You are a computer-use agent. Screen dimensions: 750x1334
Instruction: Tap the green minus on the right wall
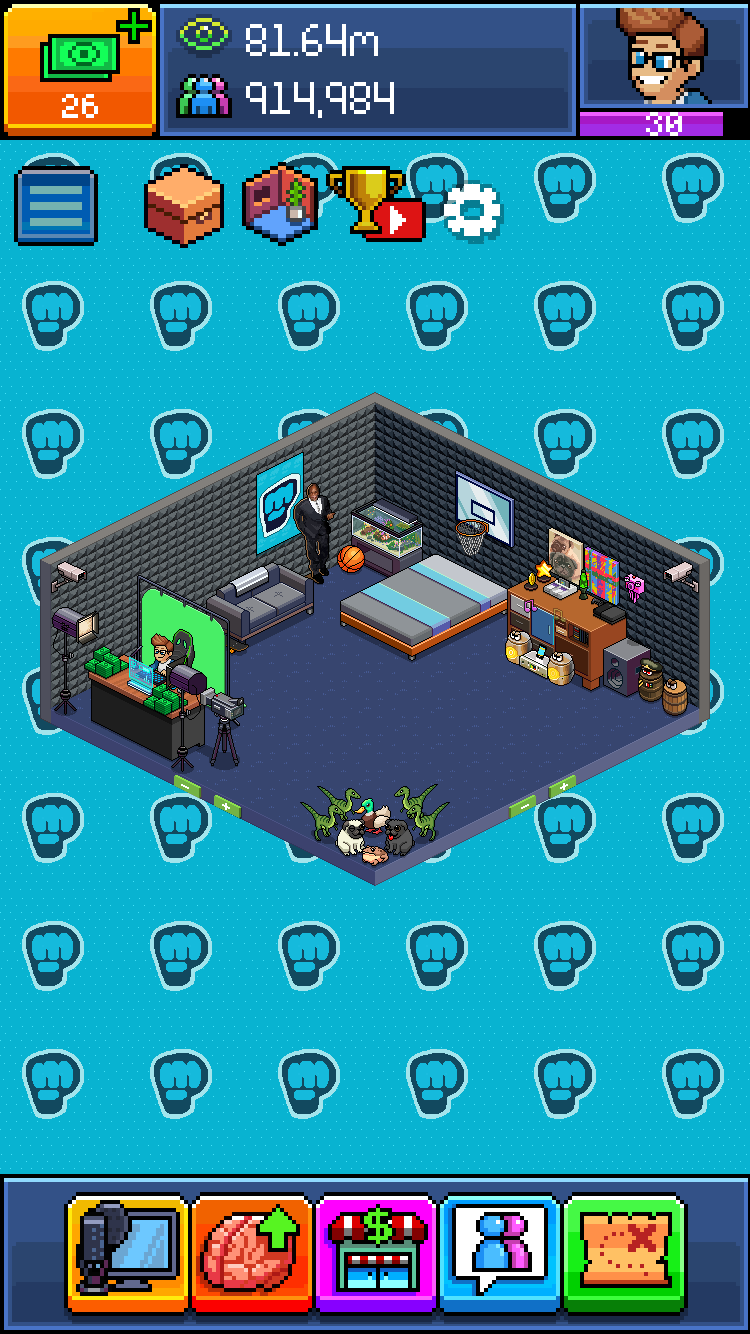523,806
